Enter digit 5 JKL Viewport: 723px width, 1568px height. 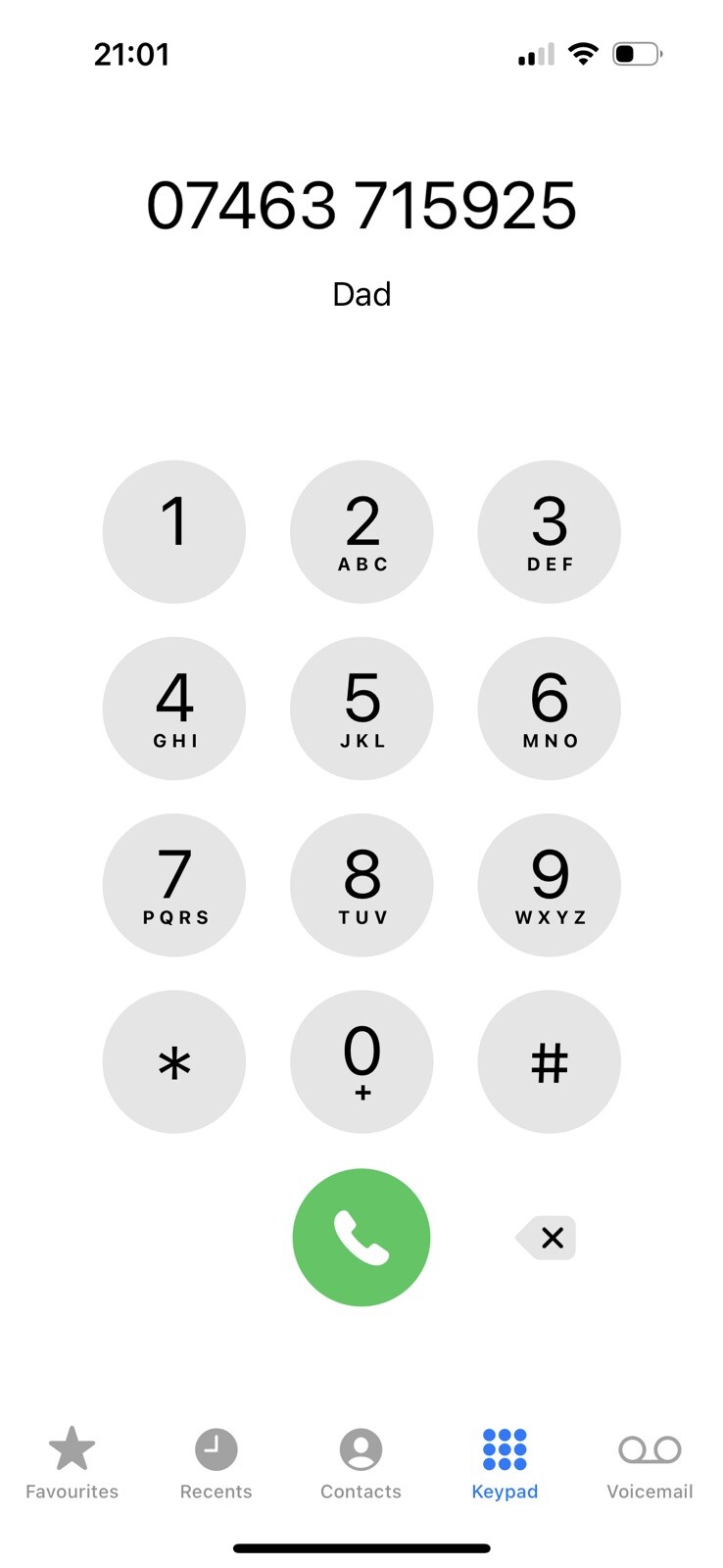361,708
